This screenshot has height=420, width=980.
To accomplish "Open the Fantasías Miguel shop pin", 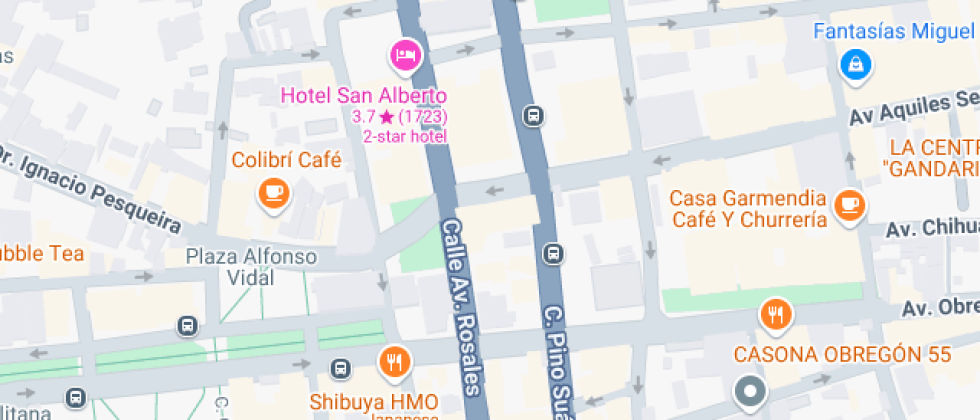I will click(856, 66).
